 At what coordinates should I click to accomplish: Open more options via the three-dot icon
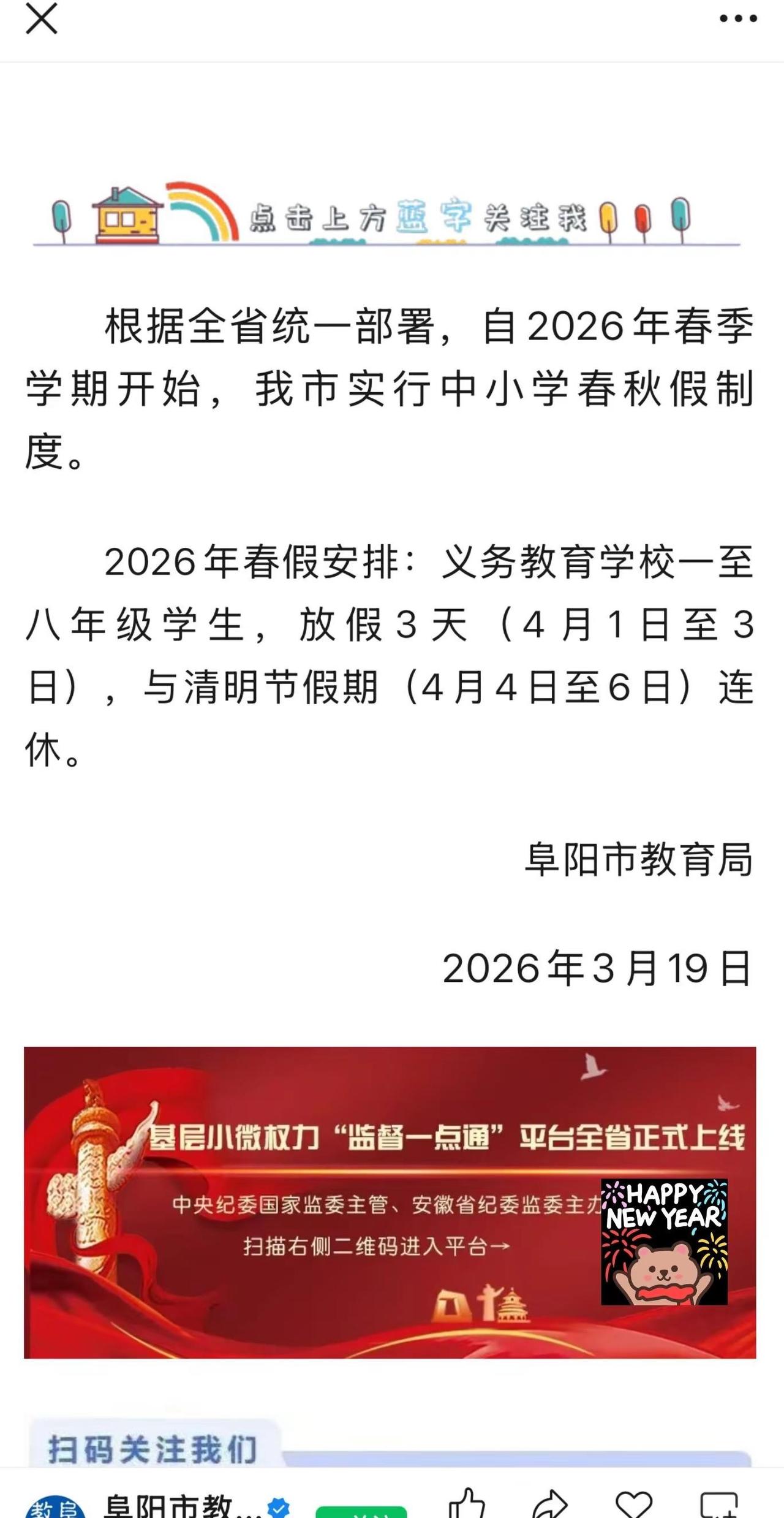pos(736,20)
